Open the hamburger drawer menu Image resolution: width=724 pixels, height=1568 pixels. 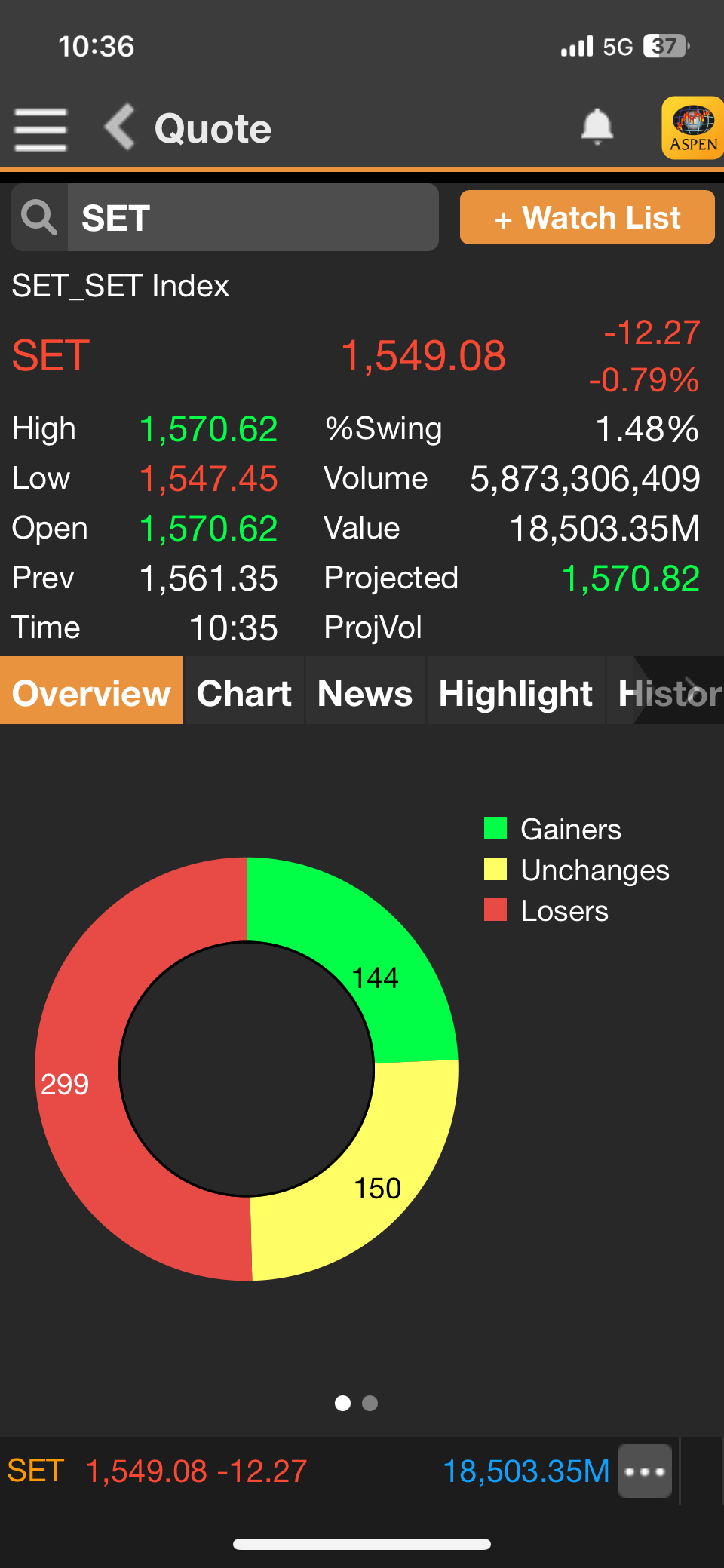(41, 129)
